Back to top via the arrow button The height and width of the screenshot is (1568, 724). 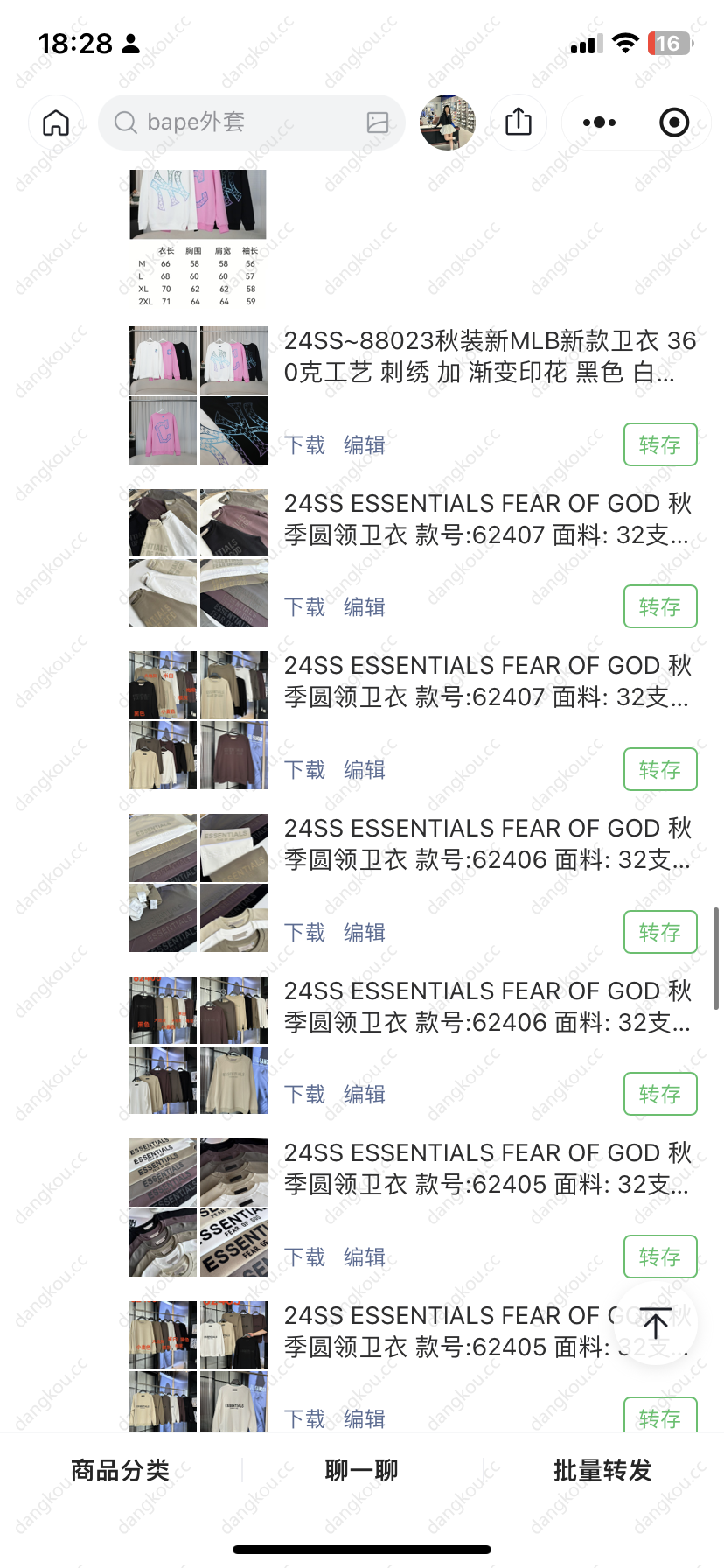tap(655, 1323)
